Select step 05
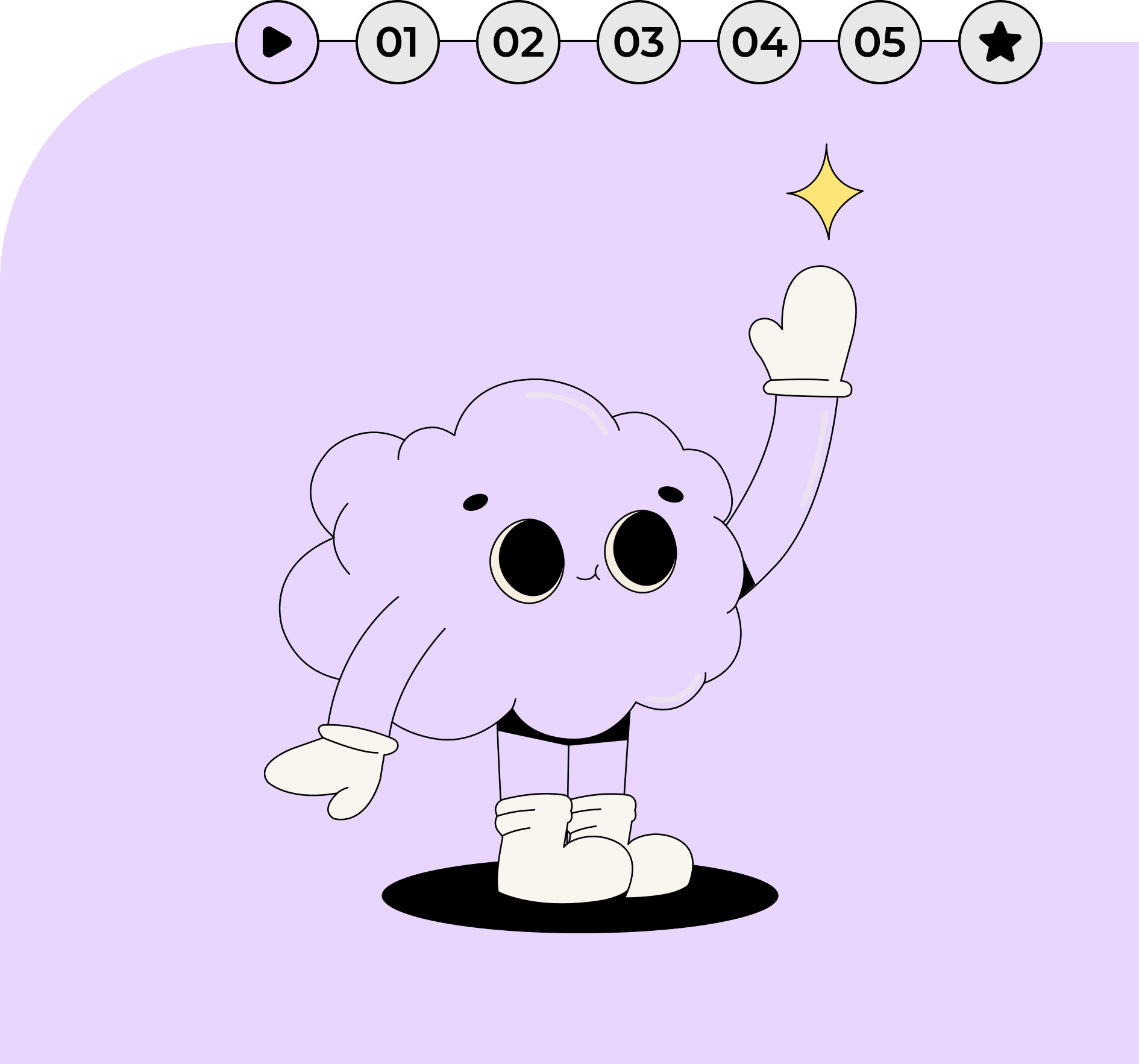The width and height of the screenshot is (1139, 1064). point(880,42)
